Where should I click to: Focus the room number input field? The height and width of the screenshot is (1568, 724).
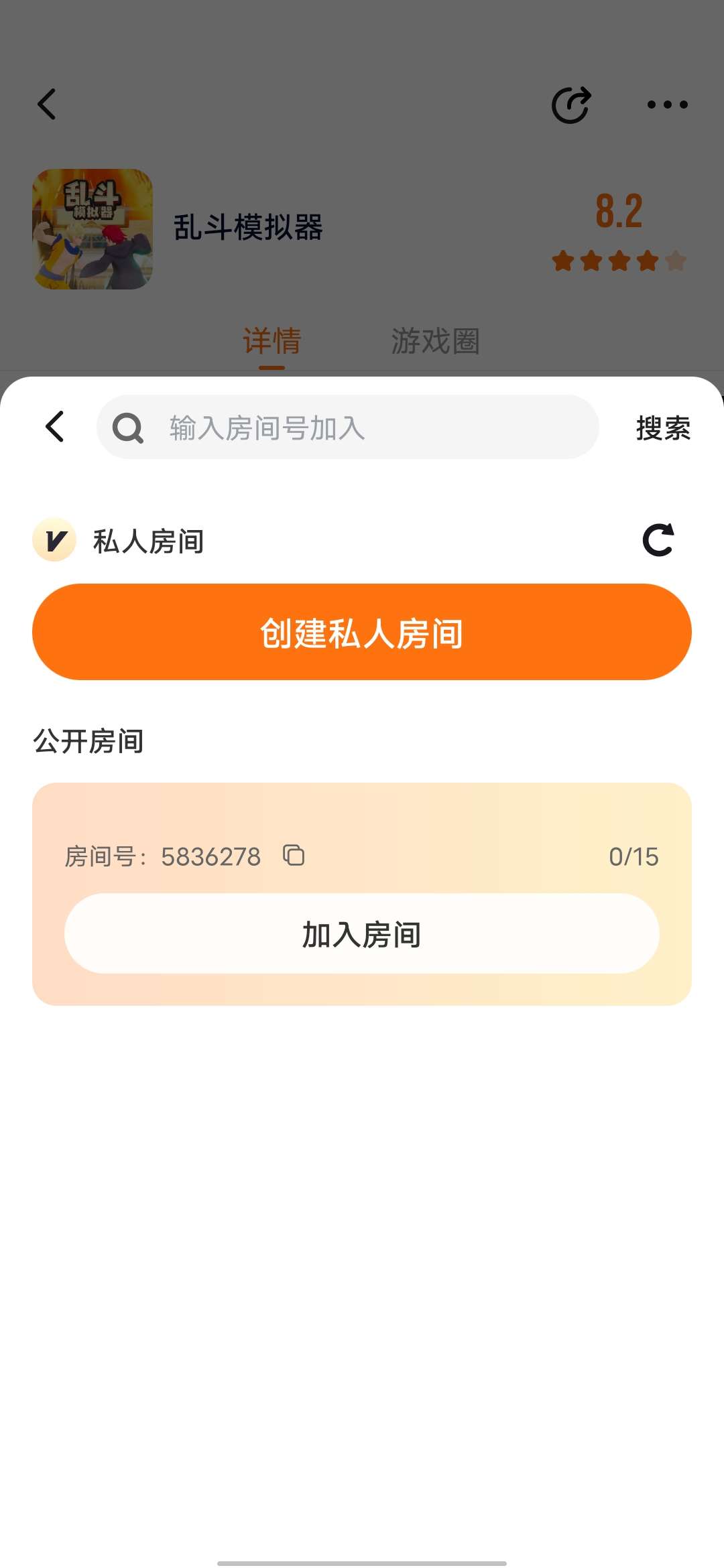click(347, 427)
